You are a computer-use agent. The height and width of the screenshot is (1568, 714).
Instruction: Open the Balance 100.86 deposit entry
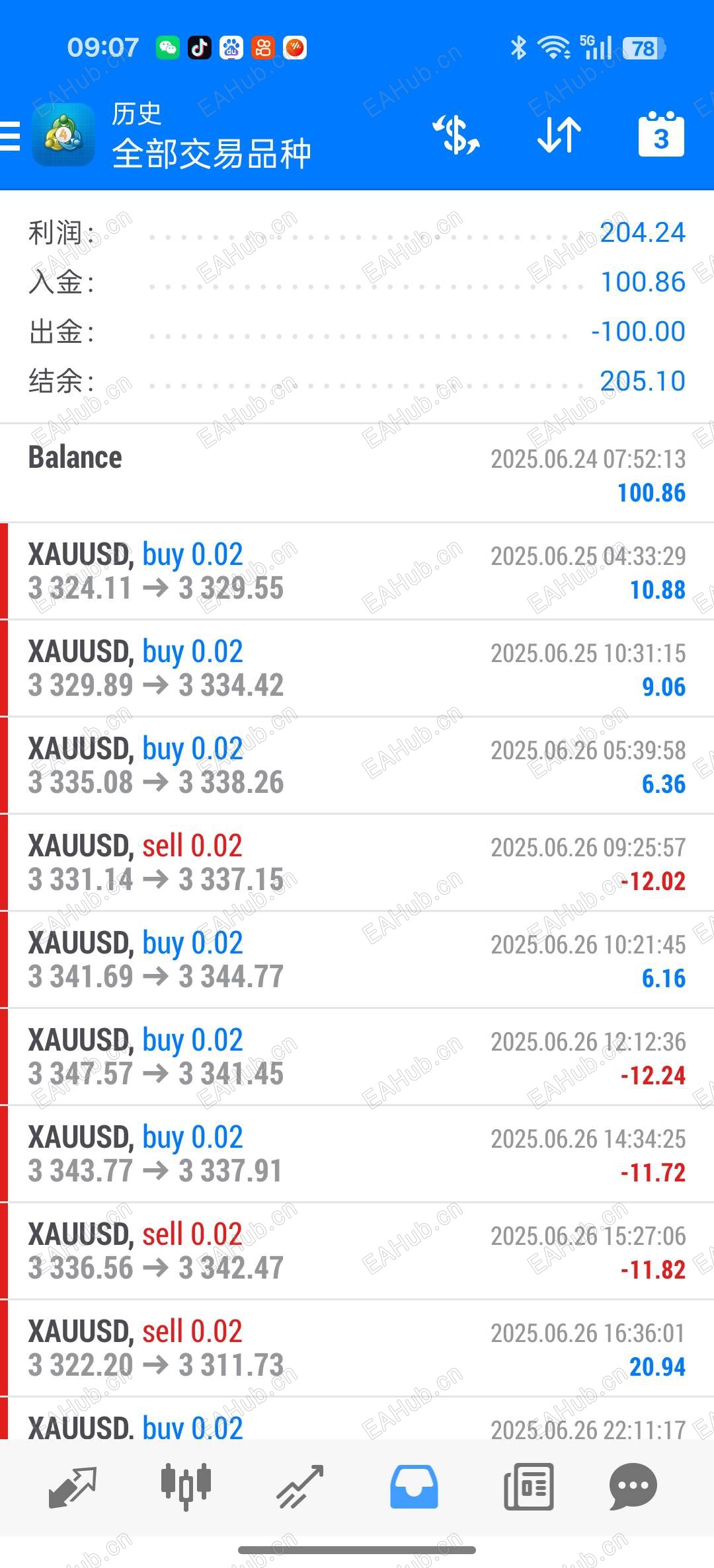click(x=357, y=474)
